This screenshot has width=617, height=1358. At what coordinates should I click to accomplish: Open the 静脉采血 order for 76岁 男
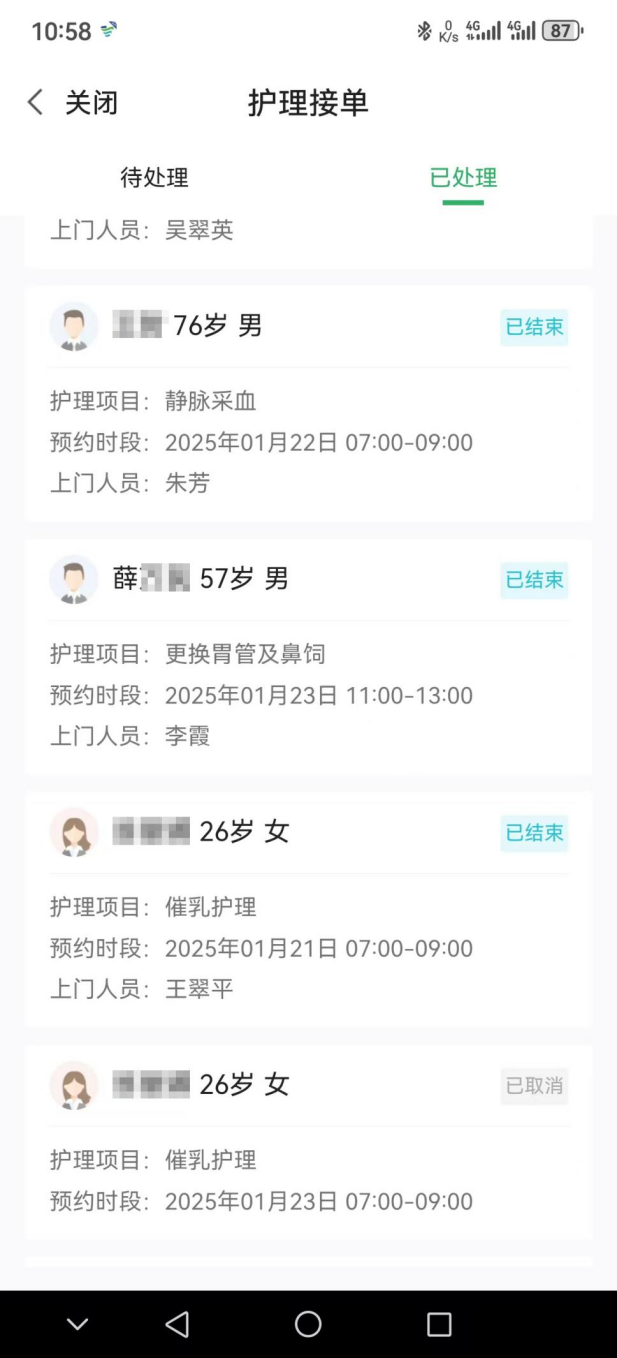pos(308,403)
